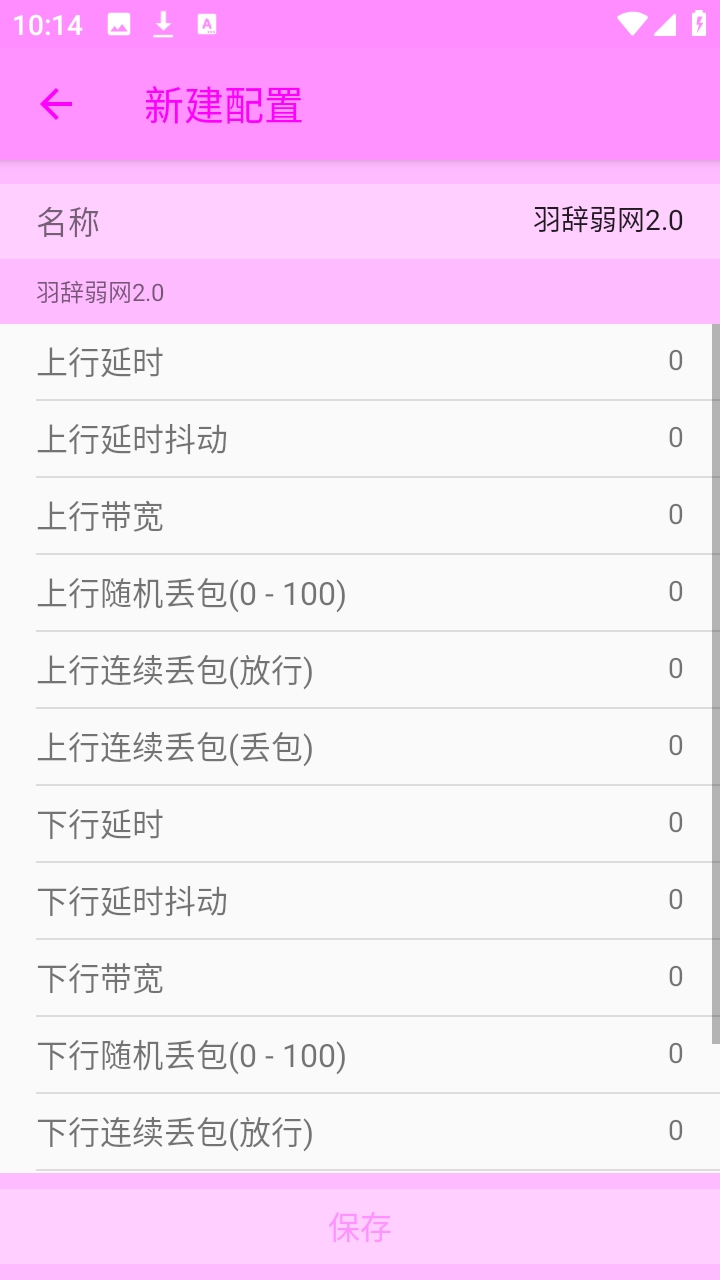The width and height of the screenshot is (720, 1280).
Task: Choose 下行随机丢包(0 - 100) row
Action: click(360, 1055)
